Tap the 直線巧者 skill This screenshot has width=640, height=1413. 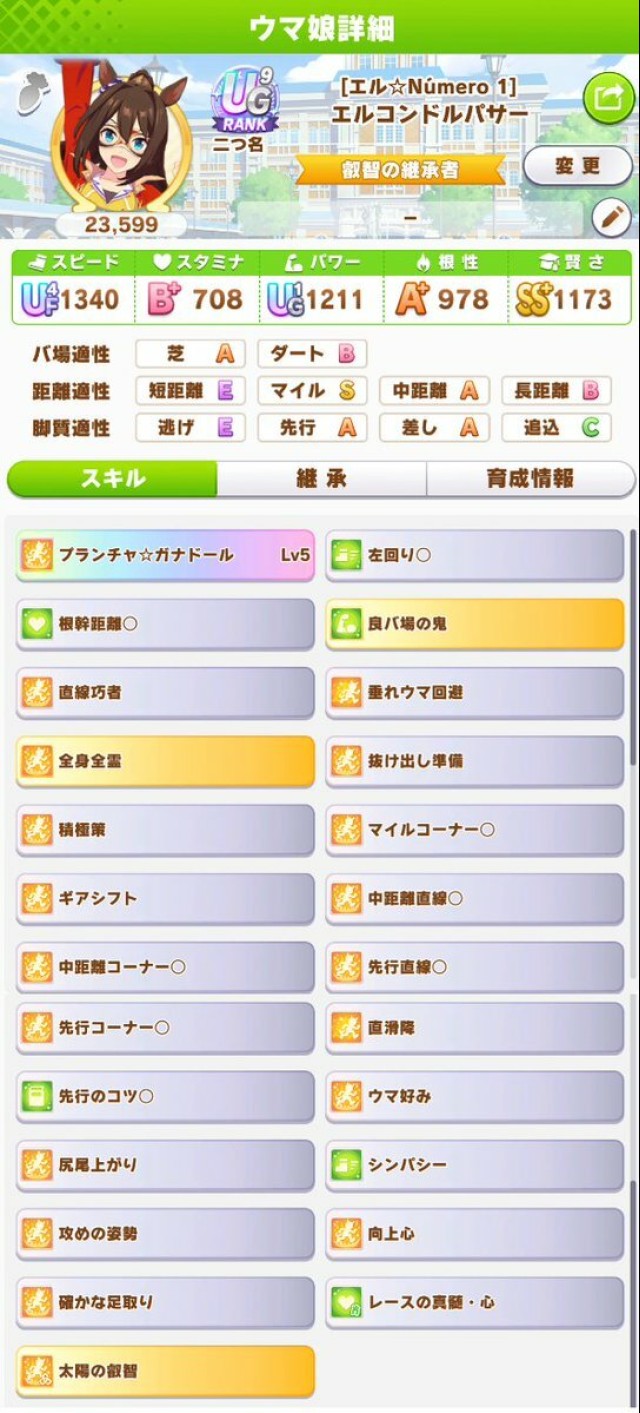tap(165, 692)
